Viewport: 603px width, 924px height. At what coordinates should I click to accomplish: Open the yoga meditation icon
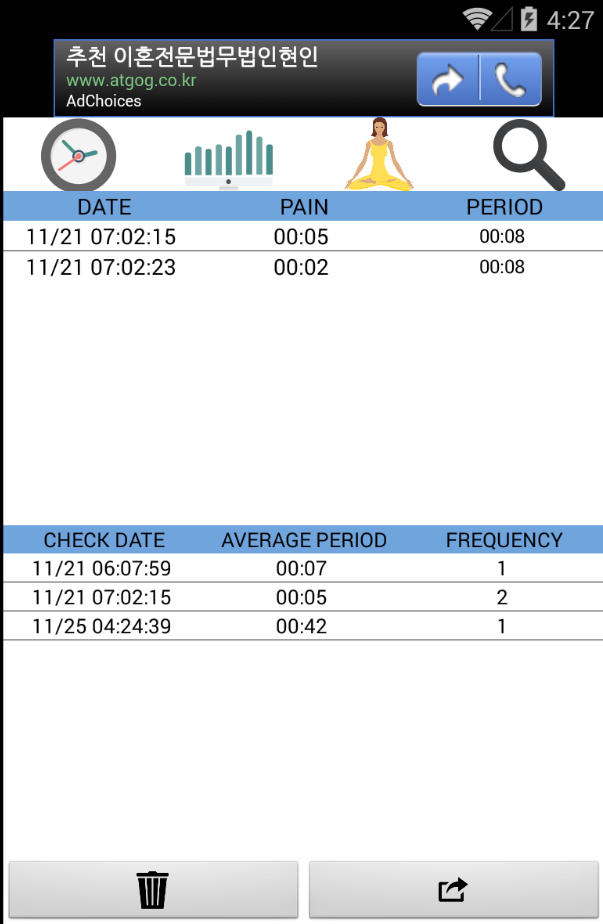pos(379,154)
